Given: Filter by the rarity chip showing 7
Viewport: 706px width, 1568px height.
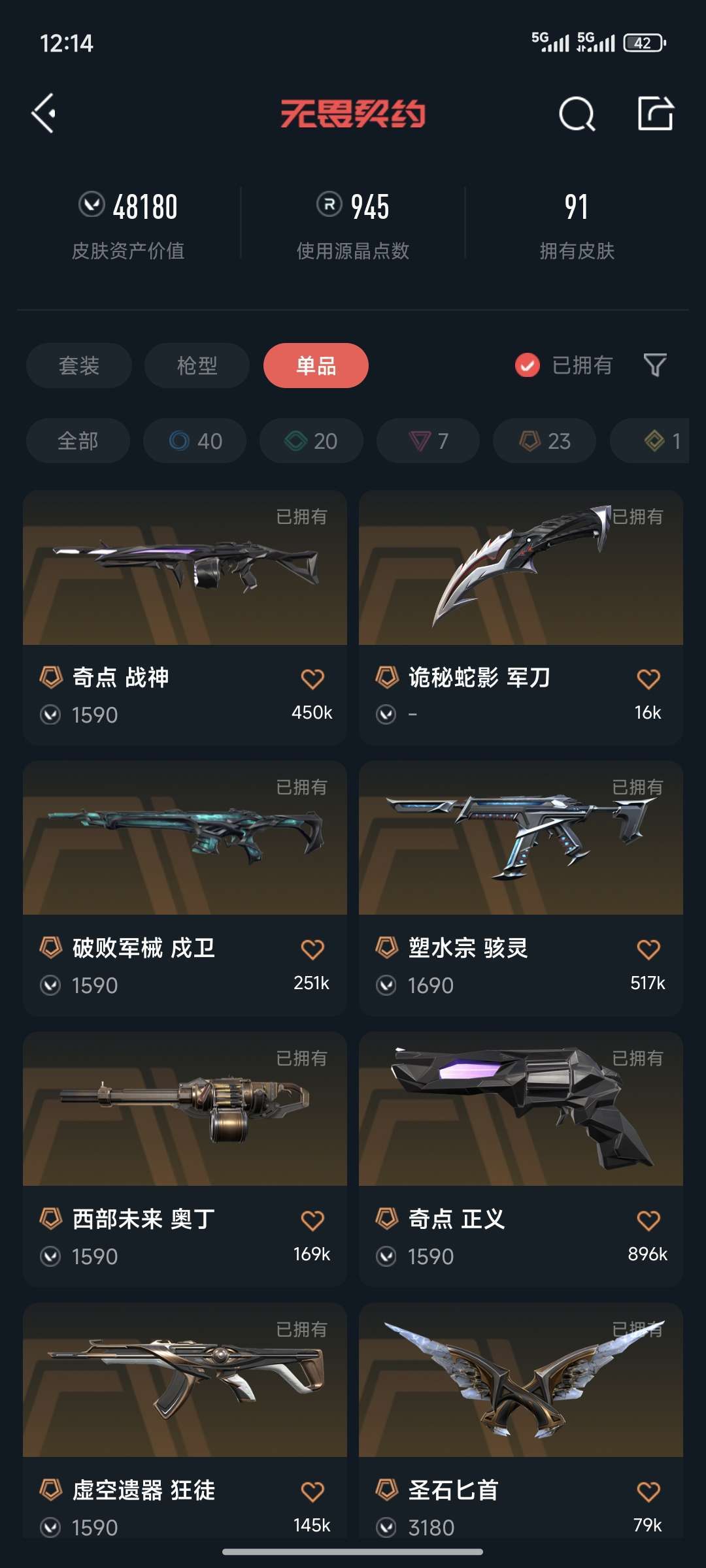Looking at the screenshot, I should [x=428, y=441].
